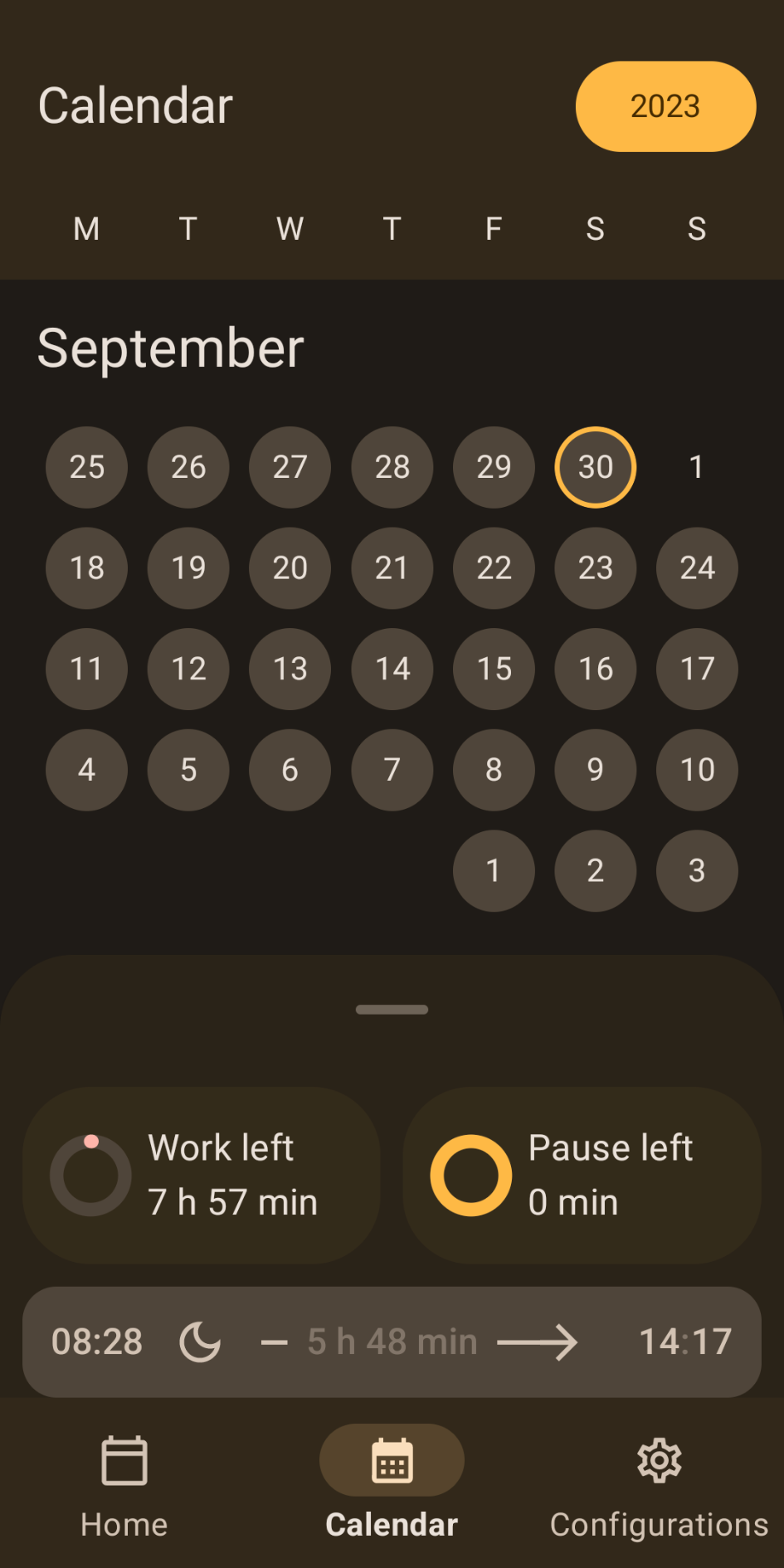784x1568 pixels.
Task: Select September 30 on the calendar
Action: point(595,467)
